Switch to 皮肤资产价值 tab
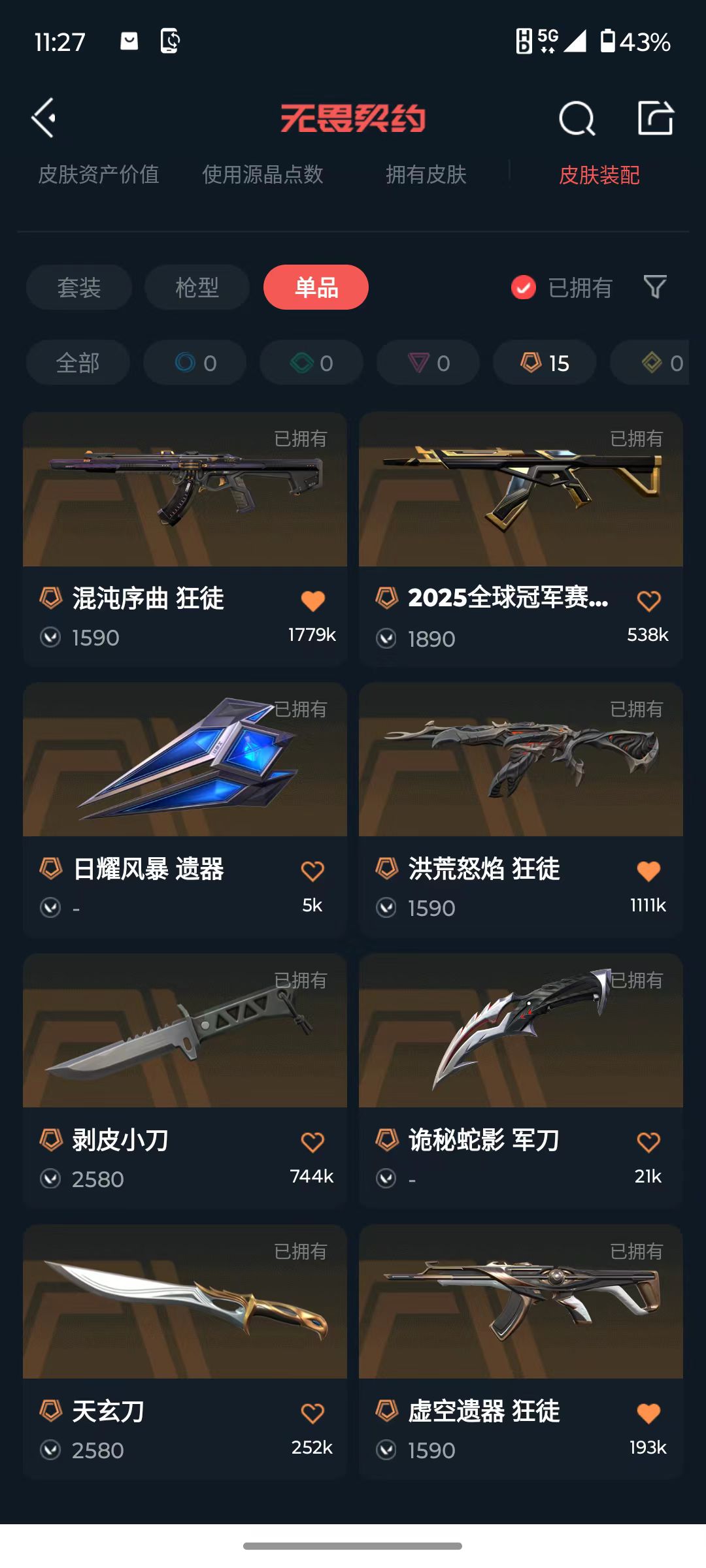The image size is (706, 1568). (99, 174)
